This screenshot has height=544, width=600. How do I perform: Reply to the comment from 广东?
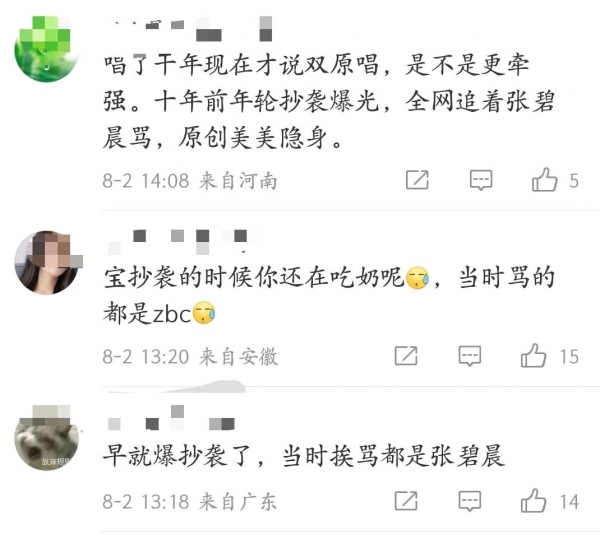(x=470, y=501)
